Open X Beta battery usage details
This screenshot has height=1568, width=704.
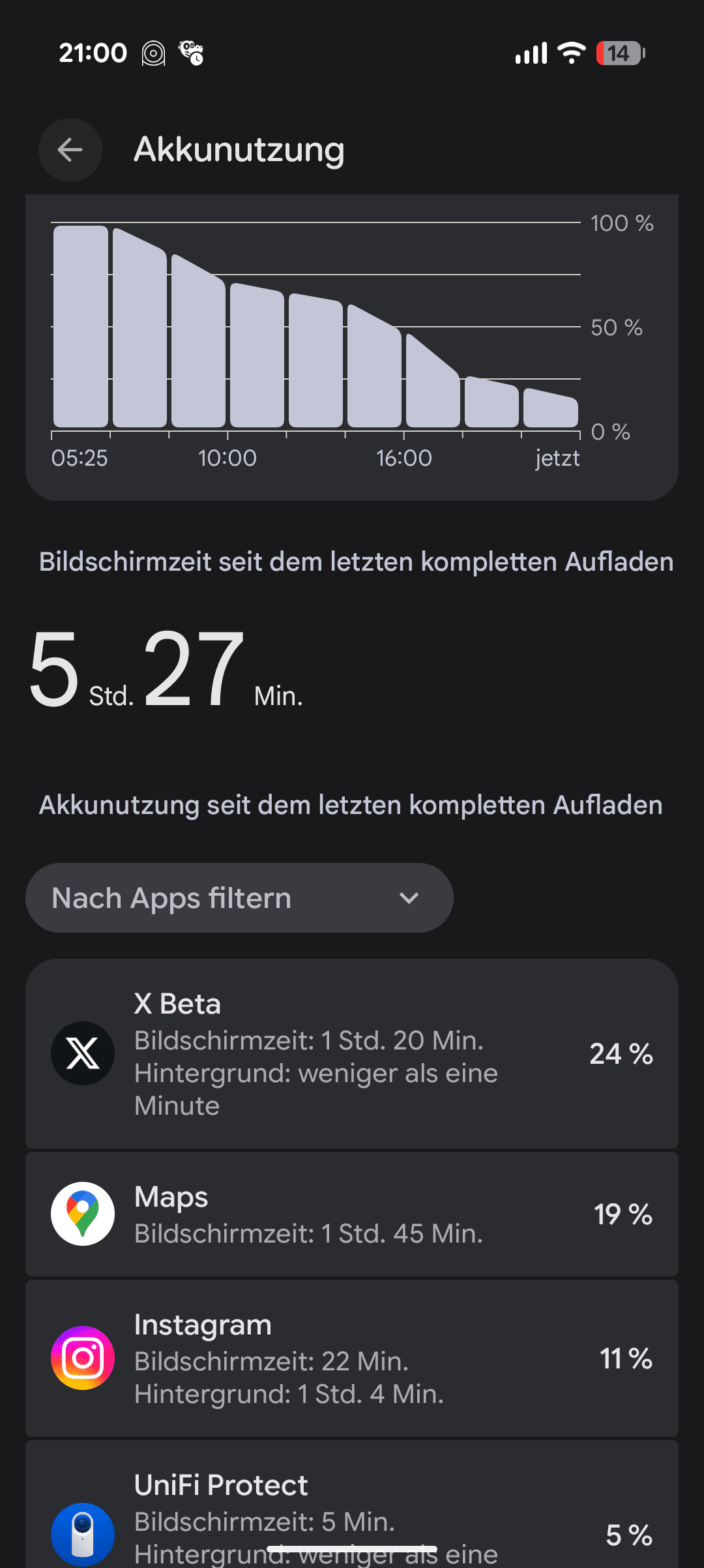pos(352,1053)
